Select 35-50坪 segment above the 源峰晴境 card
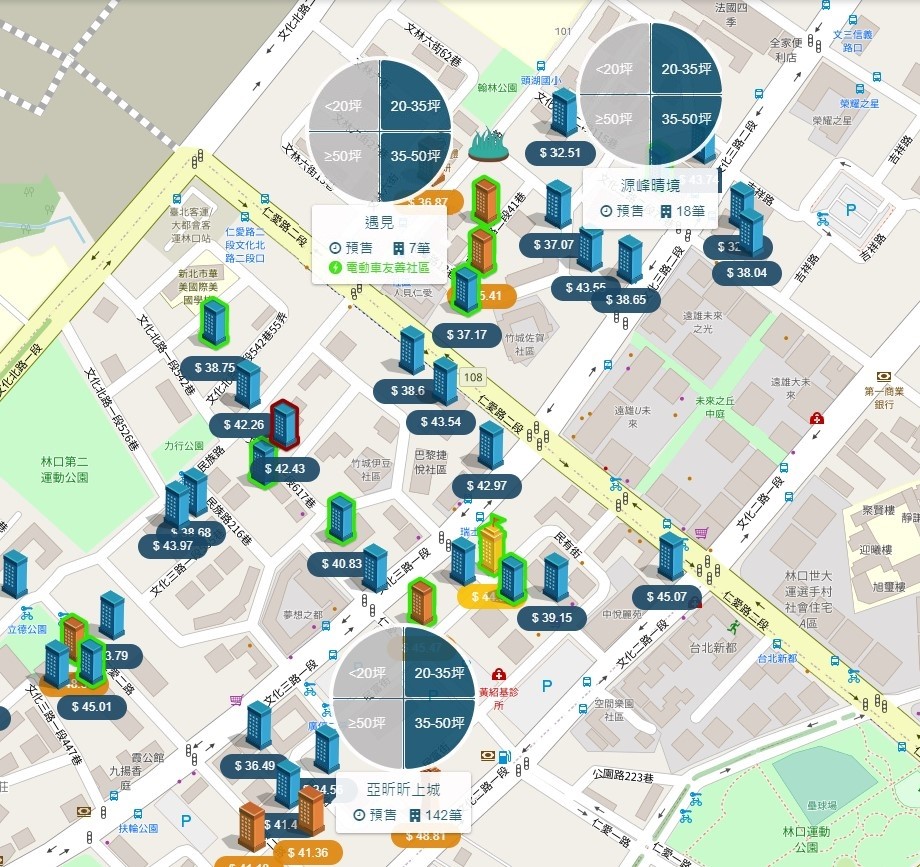 686,118
